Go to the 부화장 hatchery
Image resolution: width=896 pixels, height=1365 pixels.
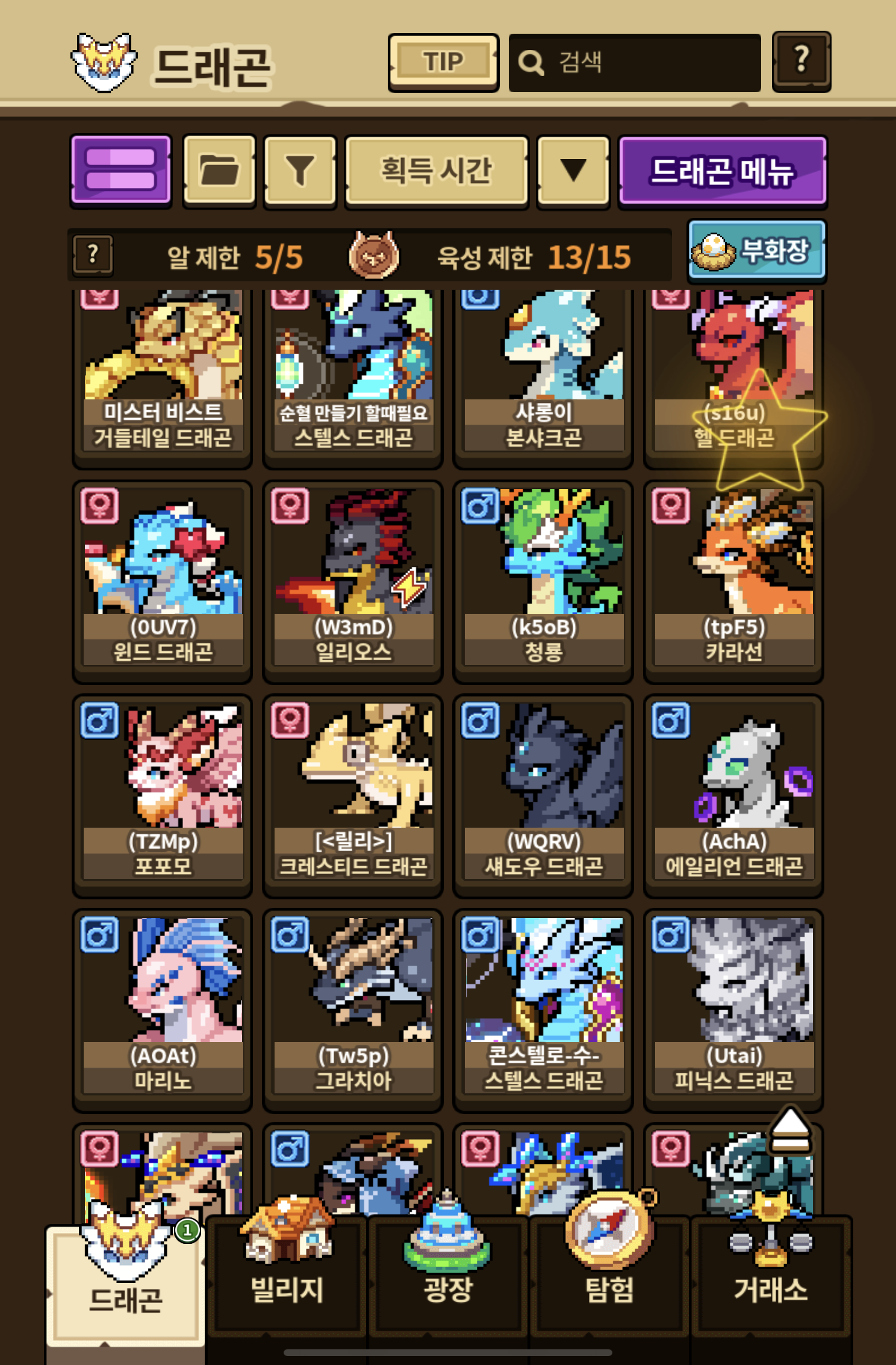pyautogui.click(x=757, y=250)
